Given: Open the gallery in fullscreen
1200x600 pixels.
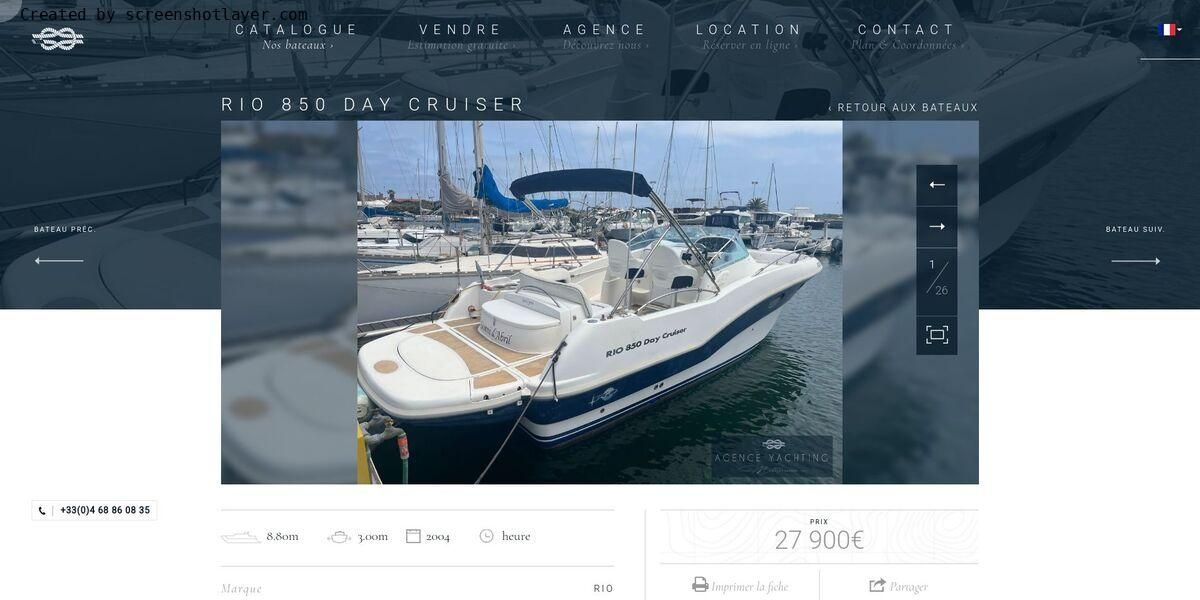Looking at the screenshot, I should pyautogui.click(x=937, y=335).
